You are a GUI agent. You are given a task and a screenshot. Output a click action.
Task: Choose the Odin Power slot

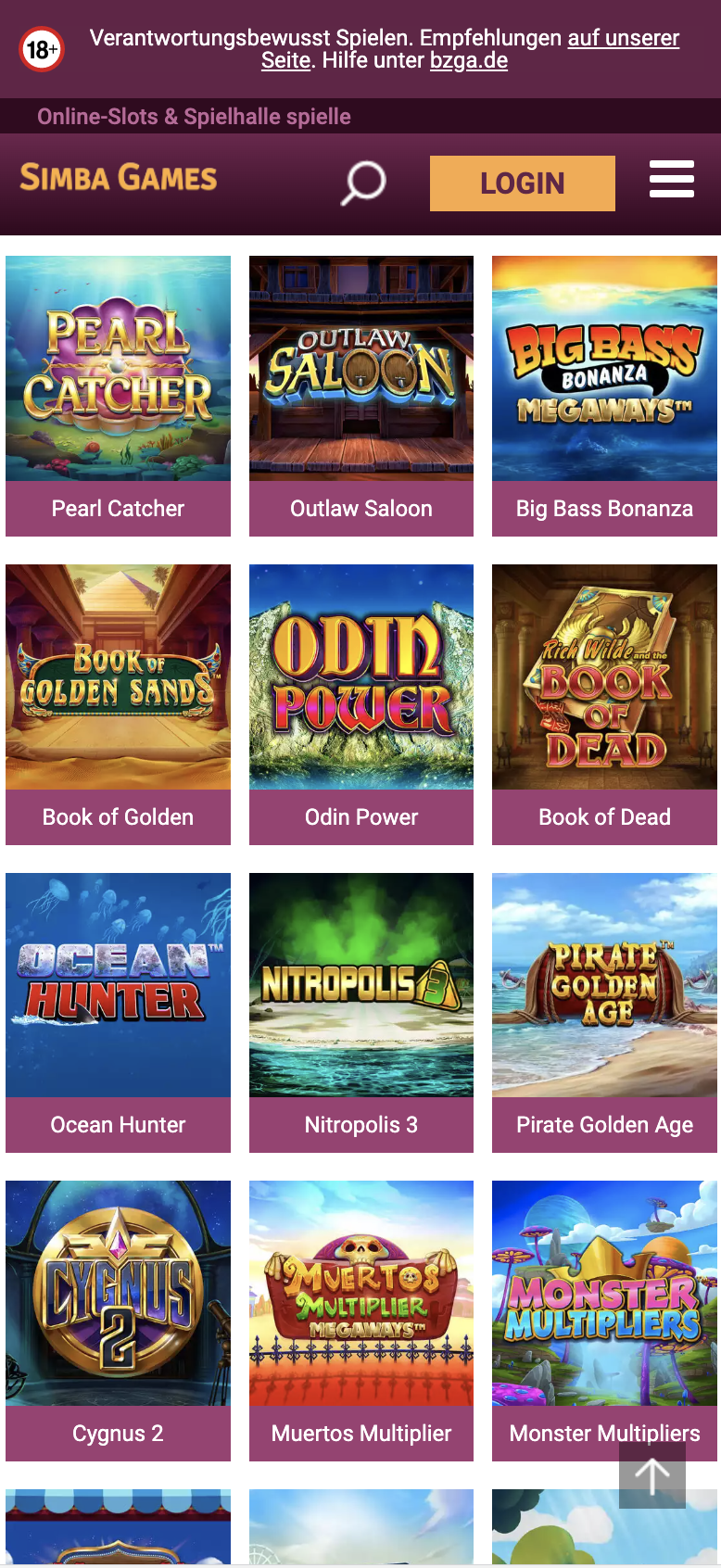pyautogui.click(x=361, y=704)
